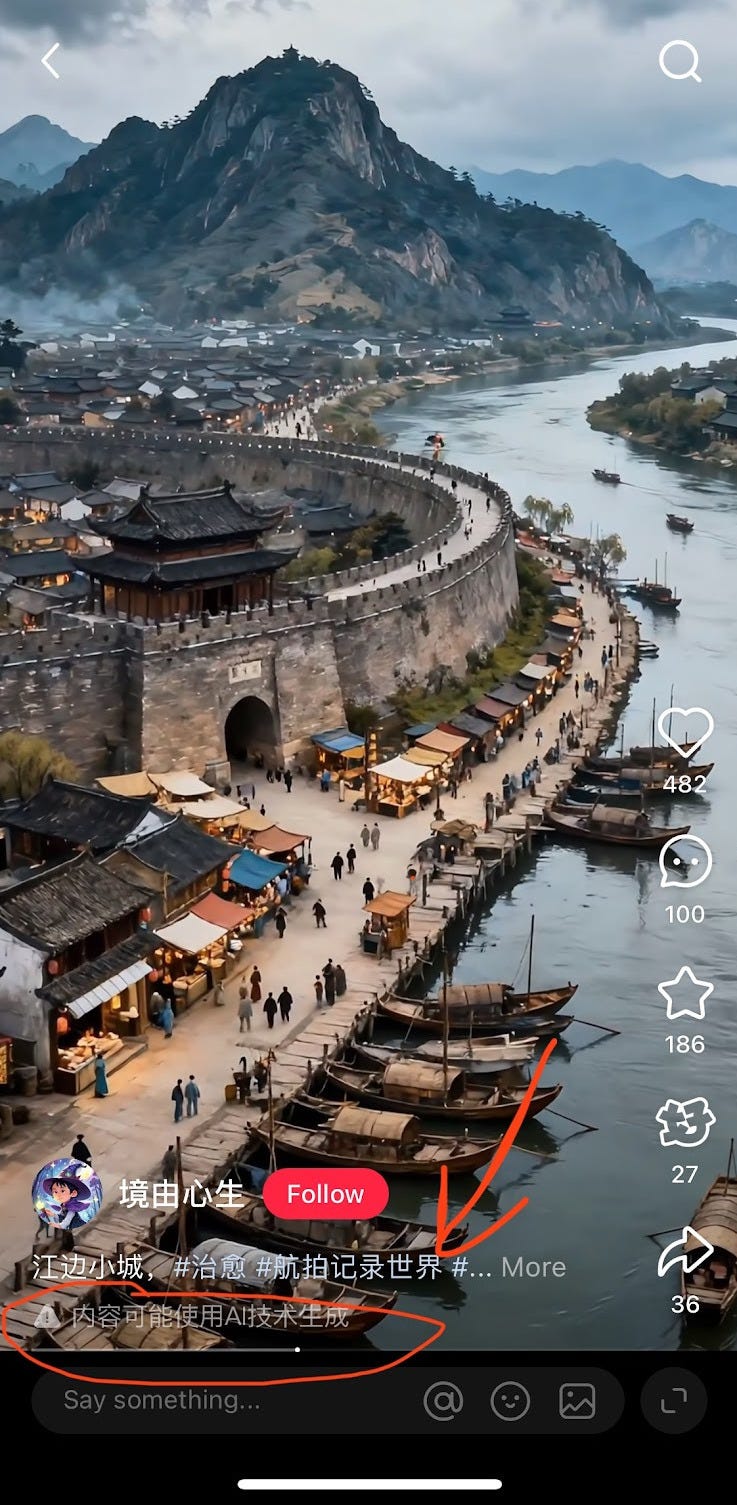737x1505 pixels.
Task: Open the comments bubble icon
Action: (685, 861)
